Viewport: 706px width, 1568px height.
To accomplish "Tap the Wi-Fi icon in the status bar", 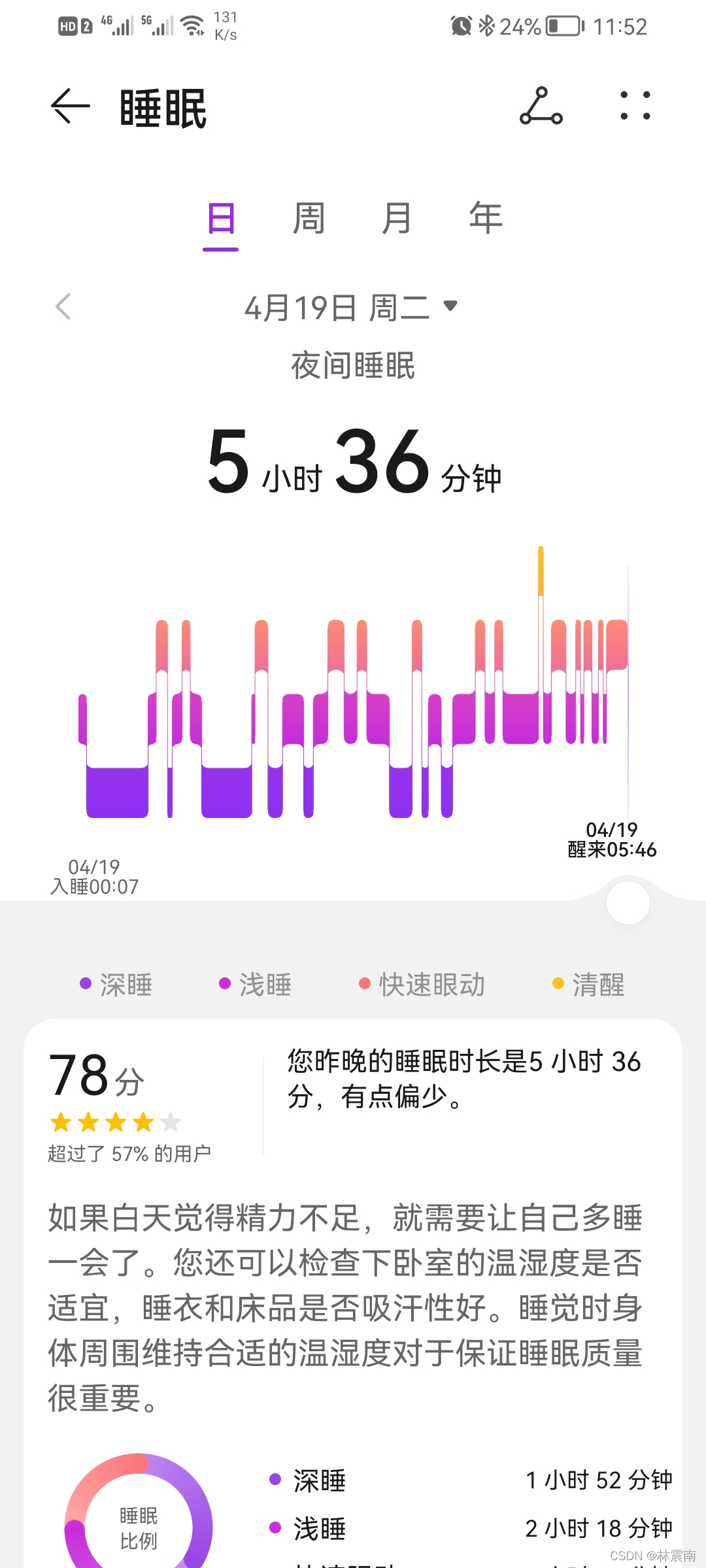I will (x=190, y=25).
